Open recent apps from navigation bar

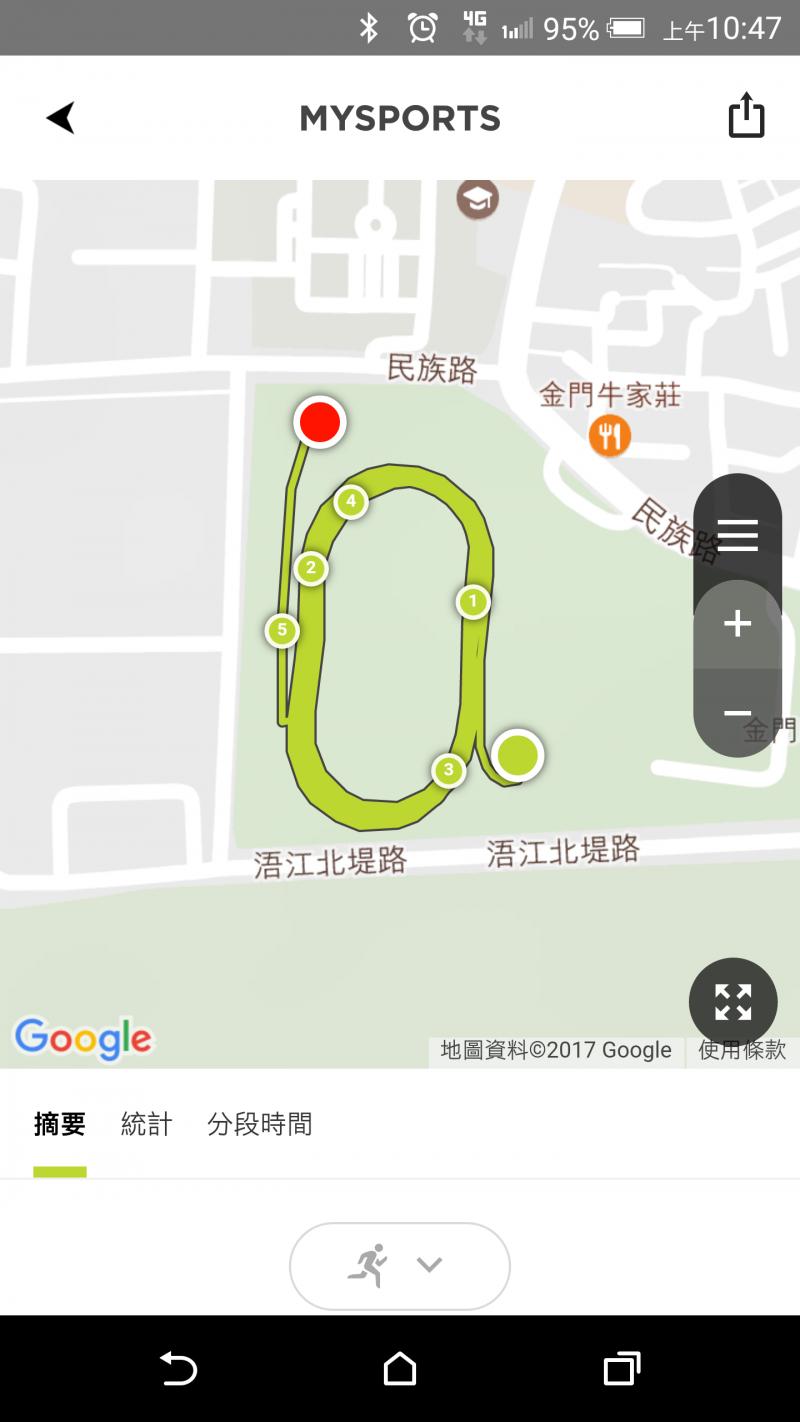tap(621, 1368)
